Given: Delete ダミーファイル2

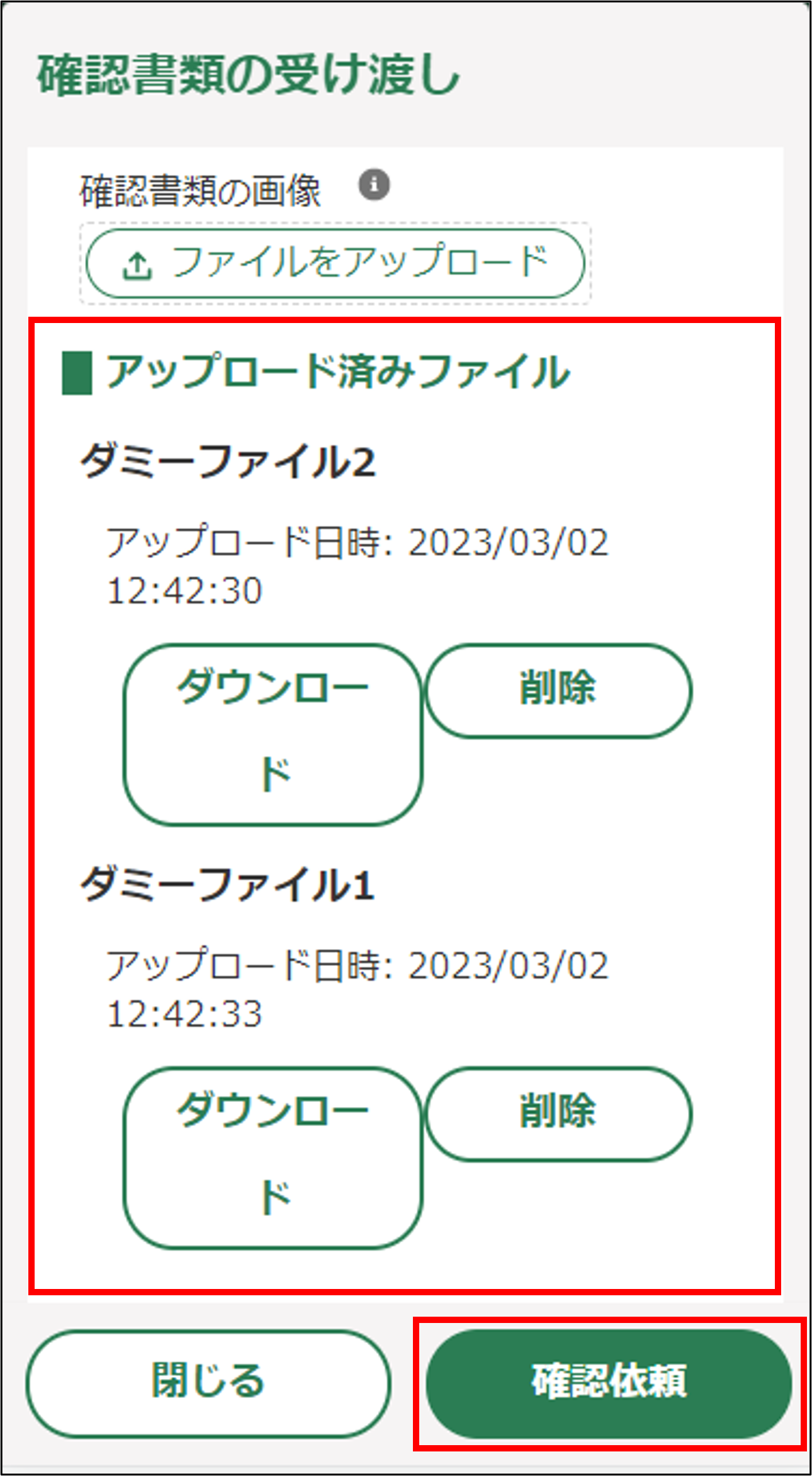Looking at the screenshot, I should (558, 690).
